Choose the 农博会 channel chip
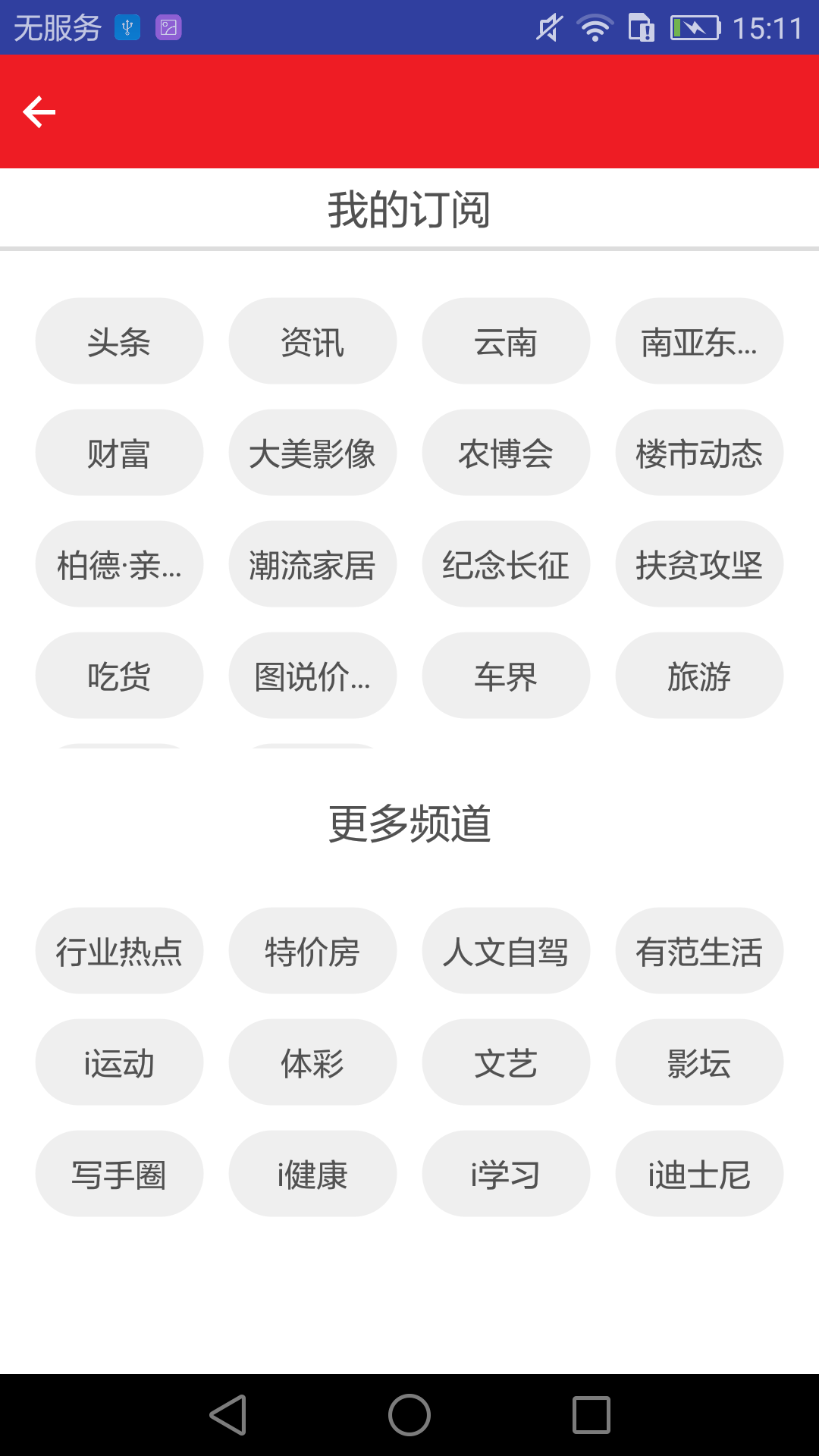This screenshot has width=819, height=1456. [506, 453]
